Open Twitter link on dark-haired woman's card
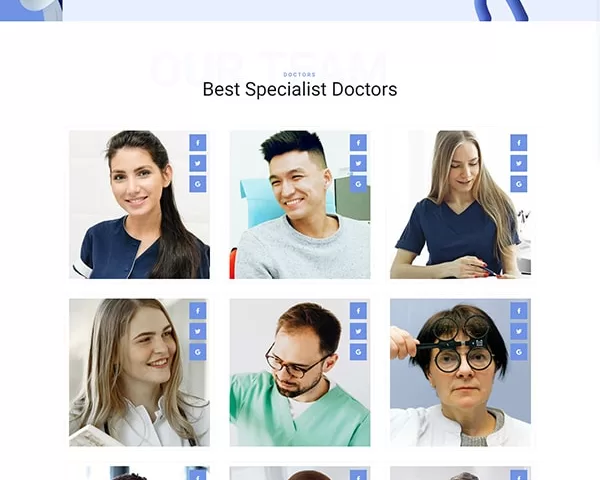Viewport: 600px width, 480px height. click(x=198, y=163)
